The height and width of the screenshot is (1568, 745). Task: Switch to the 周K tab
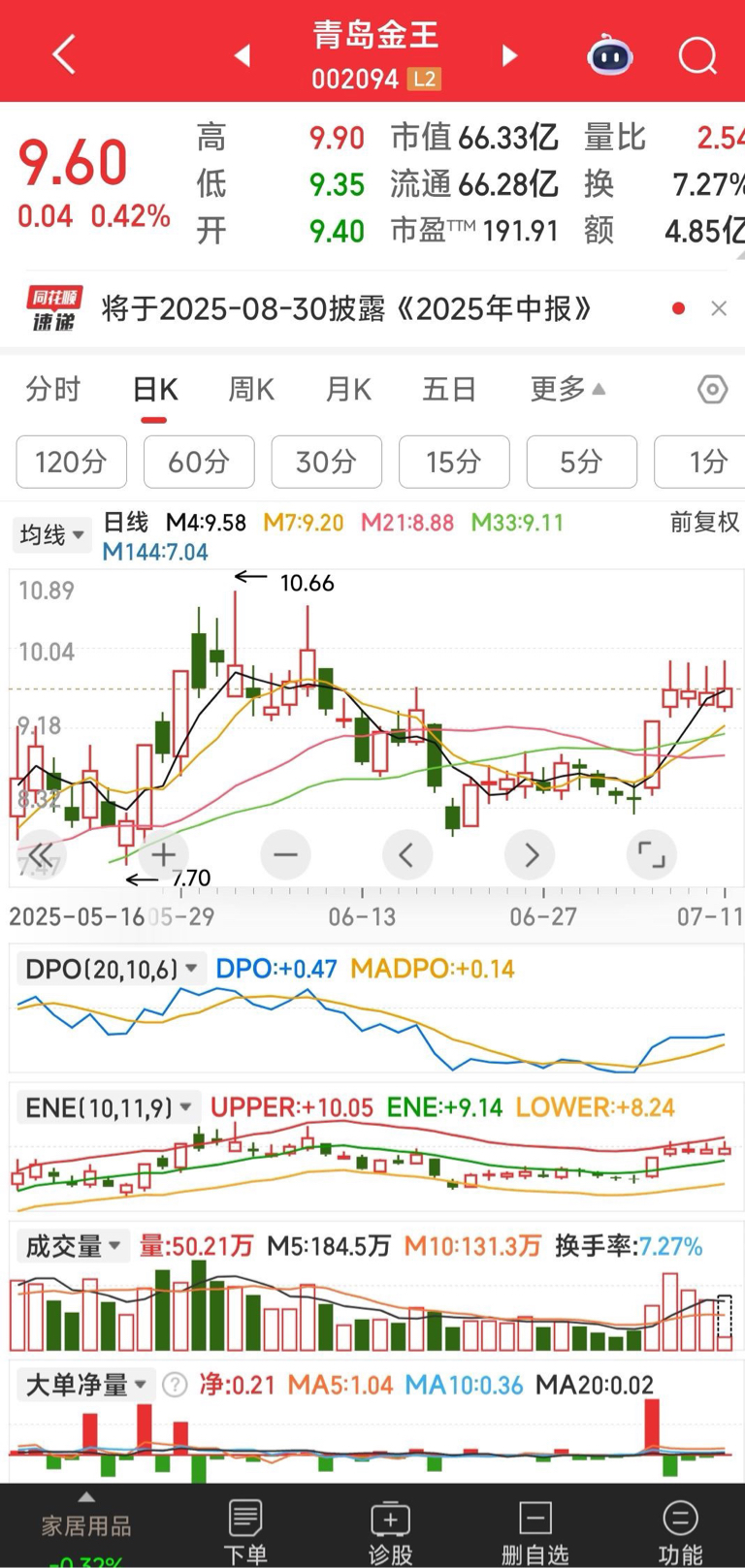click(251, 390)
